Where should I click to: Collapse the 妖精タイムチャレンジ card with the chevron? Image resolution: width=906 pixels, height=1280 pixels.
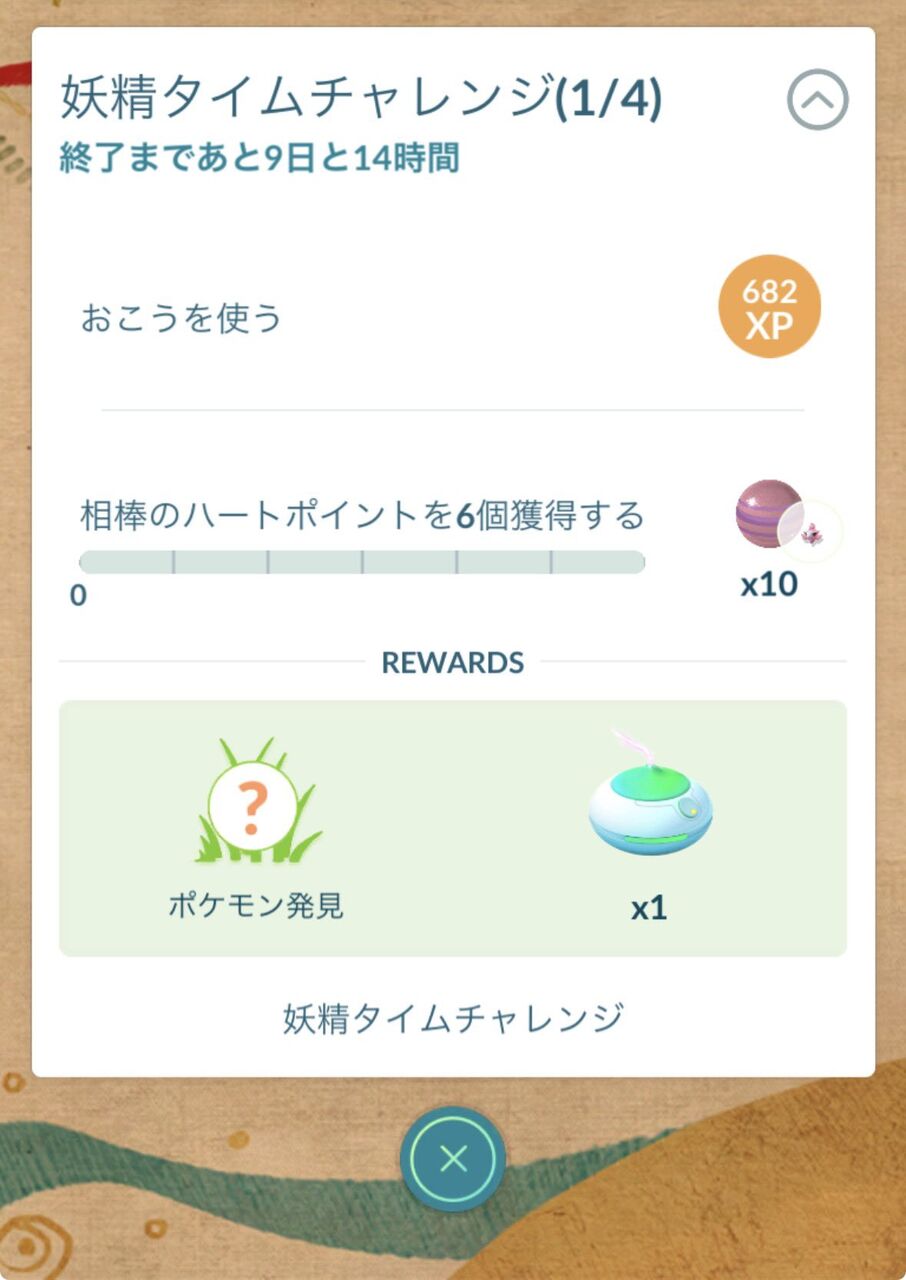point(817,99)
